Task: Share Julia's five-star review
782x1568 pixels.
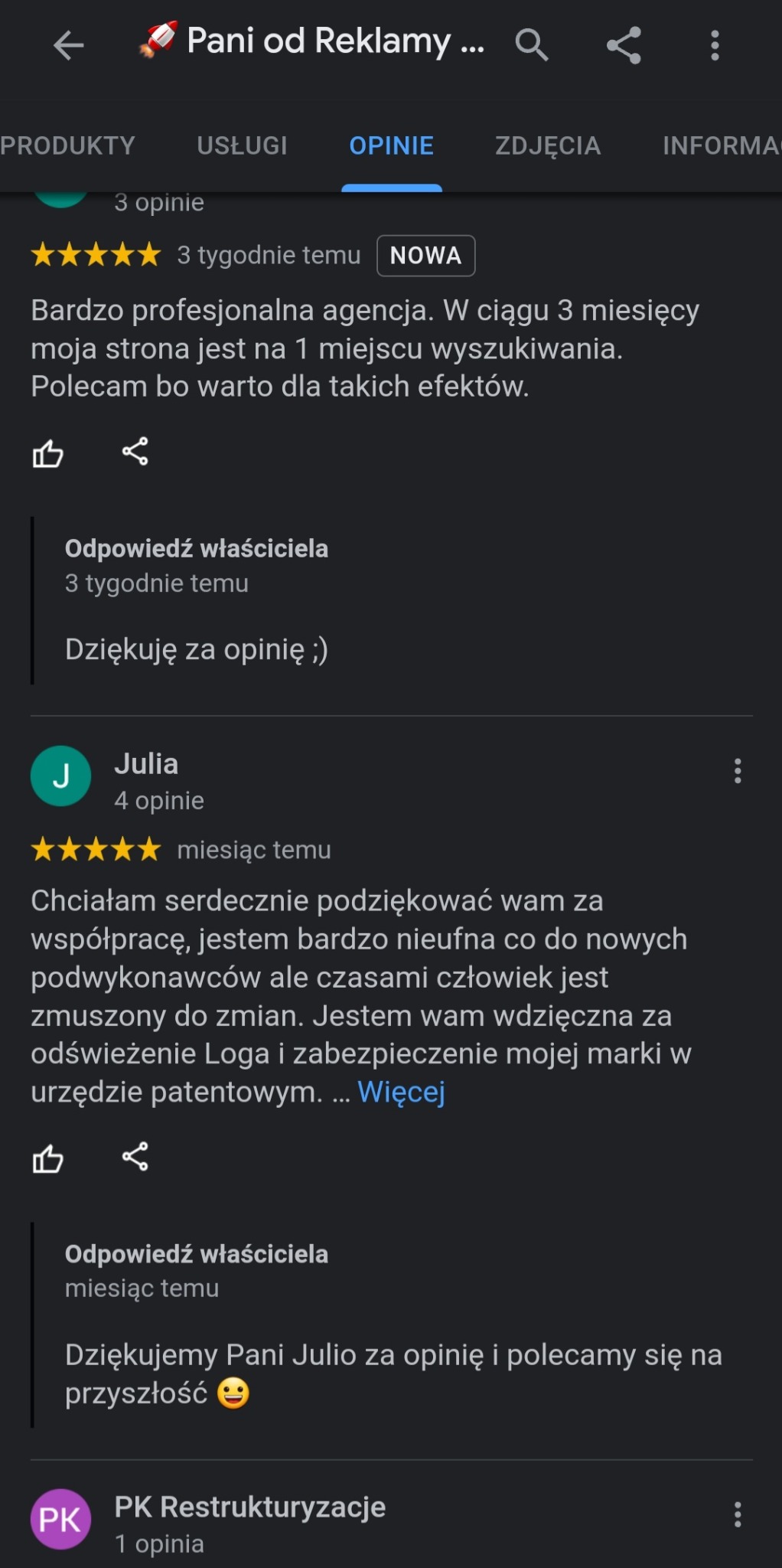Action: pos(136,1158)
